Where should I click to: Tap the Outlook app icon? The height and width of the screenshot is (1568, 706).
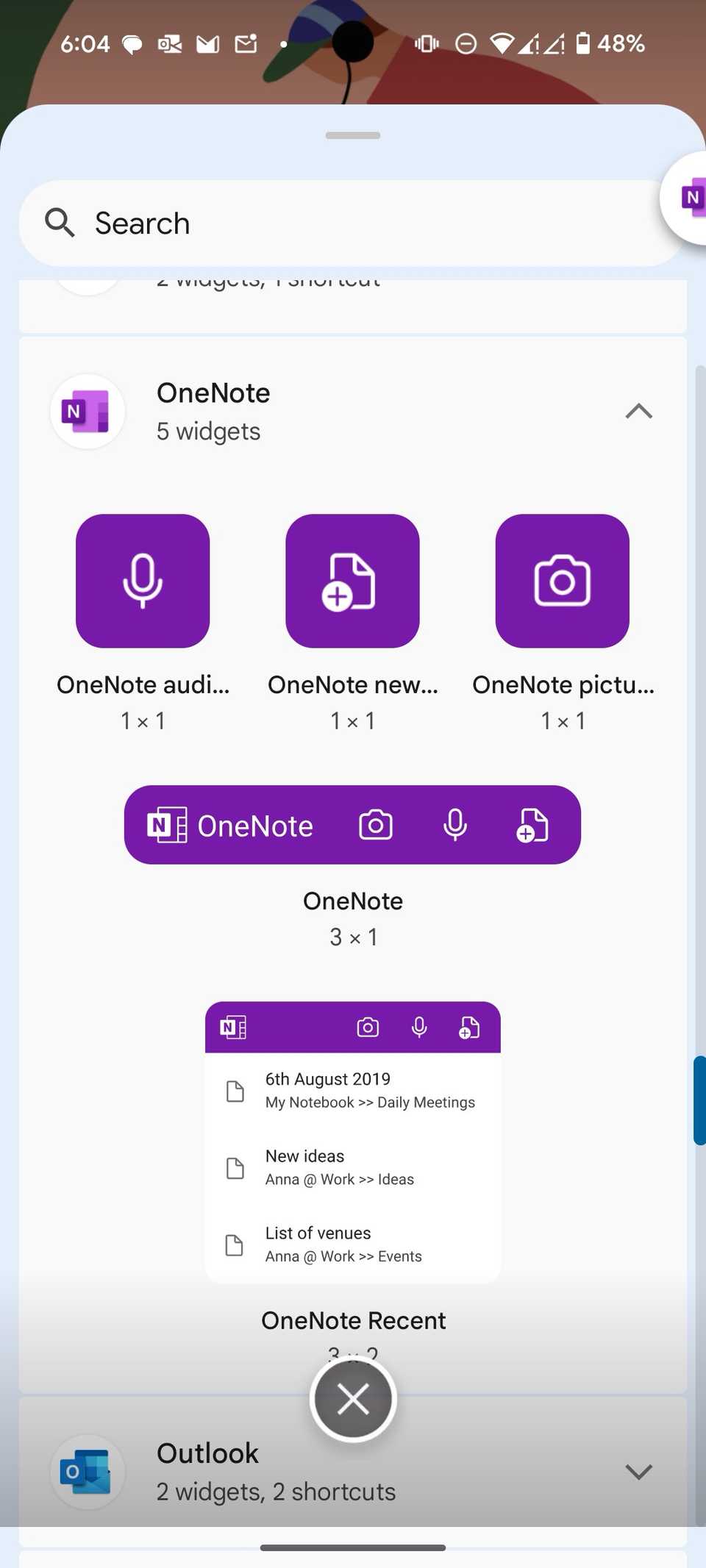click(87, 1472)
